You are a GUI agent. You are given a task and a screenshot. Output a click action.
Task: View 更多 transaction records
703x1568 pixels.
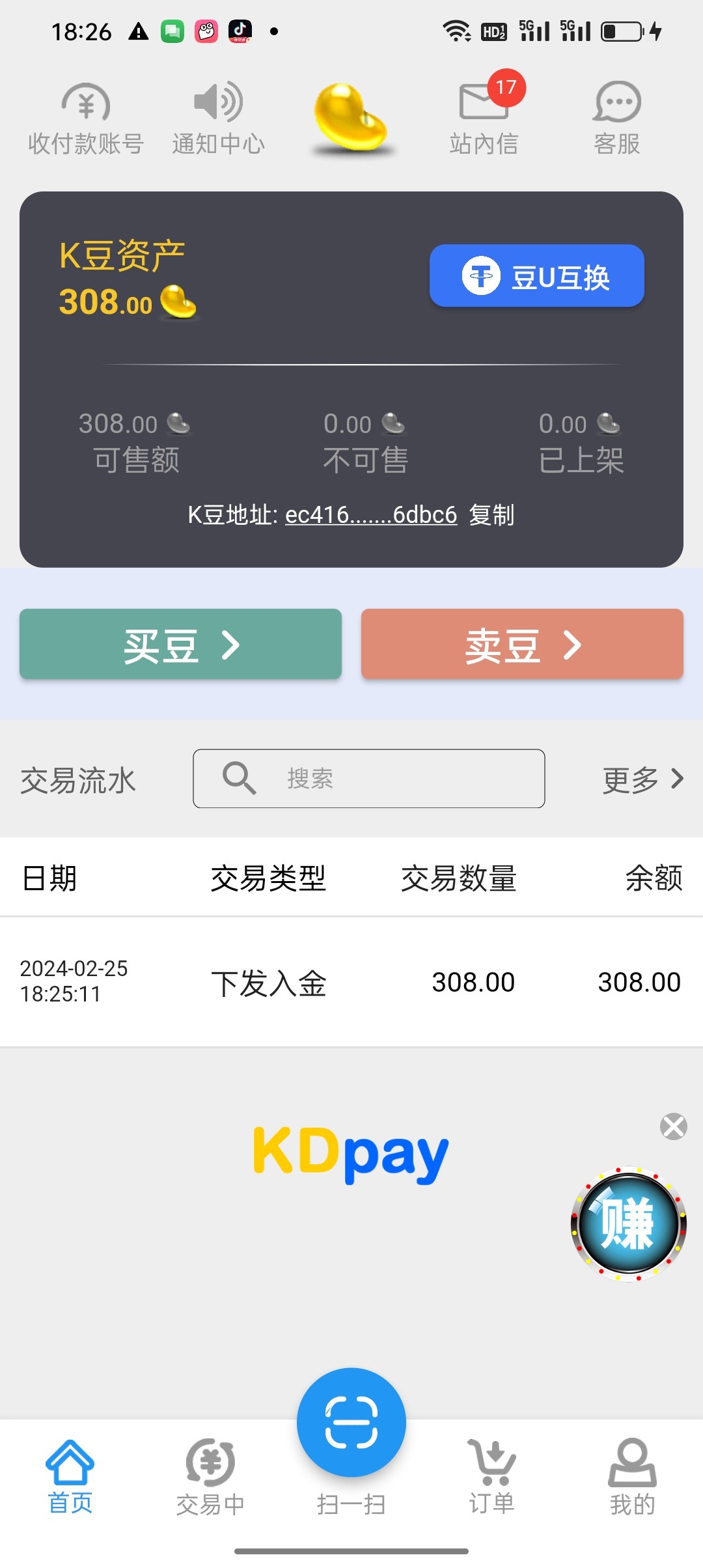[642, 779]
